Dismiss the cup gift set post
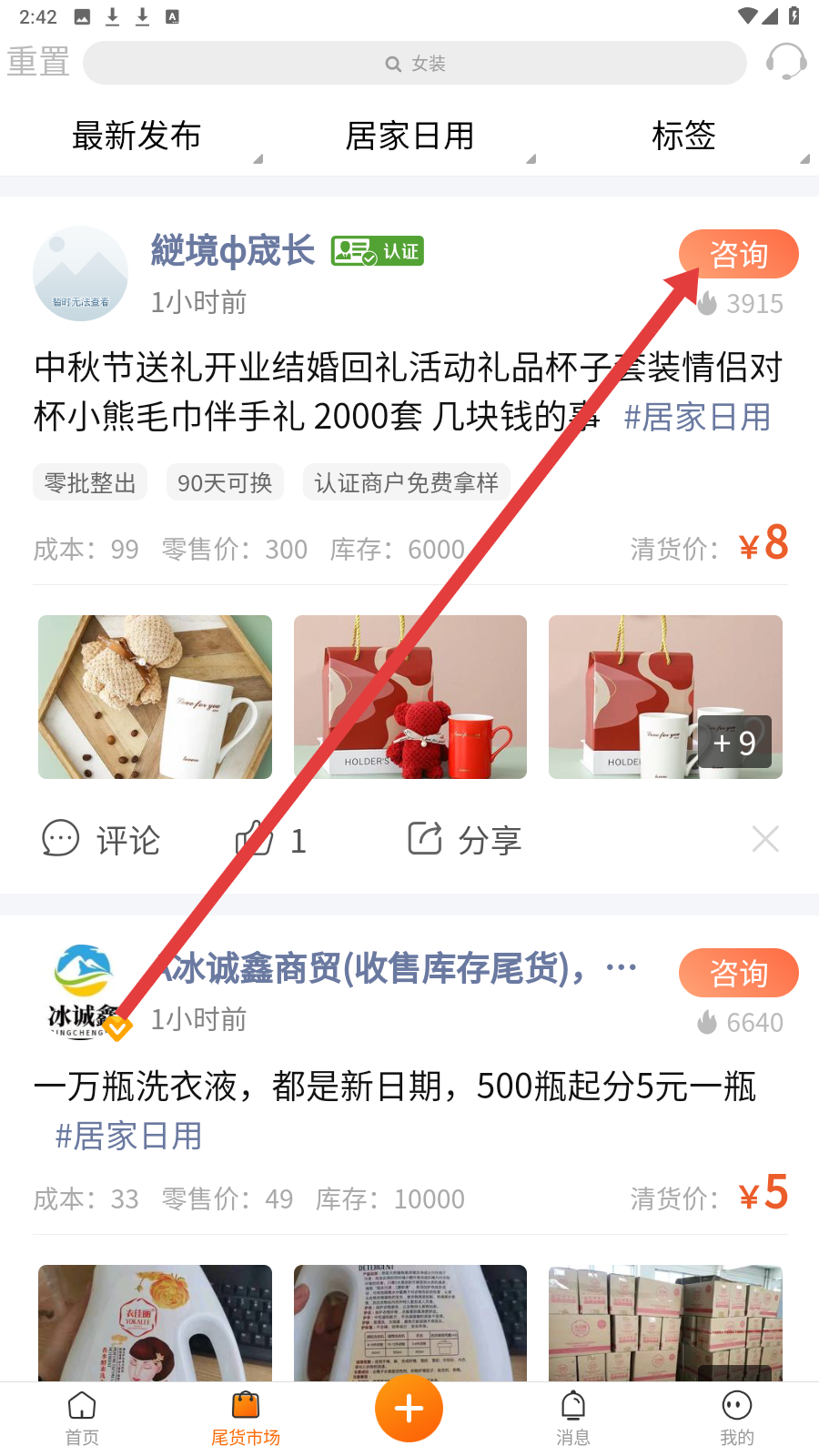Image resolution: width=819 pixels, height=1456 pixels. click(765, 839)
